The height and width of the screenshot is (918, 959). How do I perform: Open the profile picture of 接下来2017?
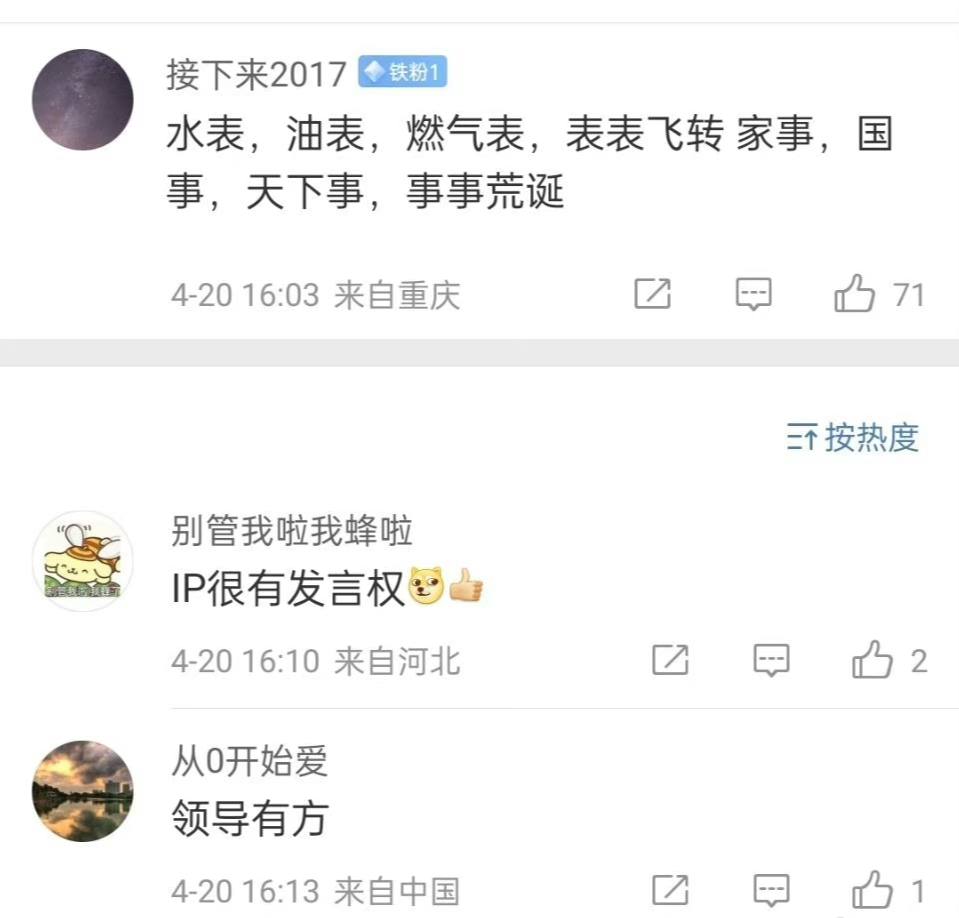click(83, 100)
